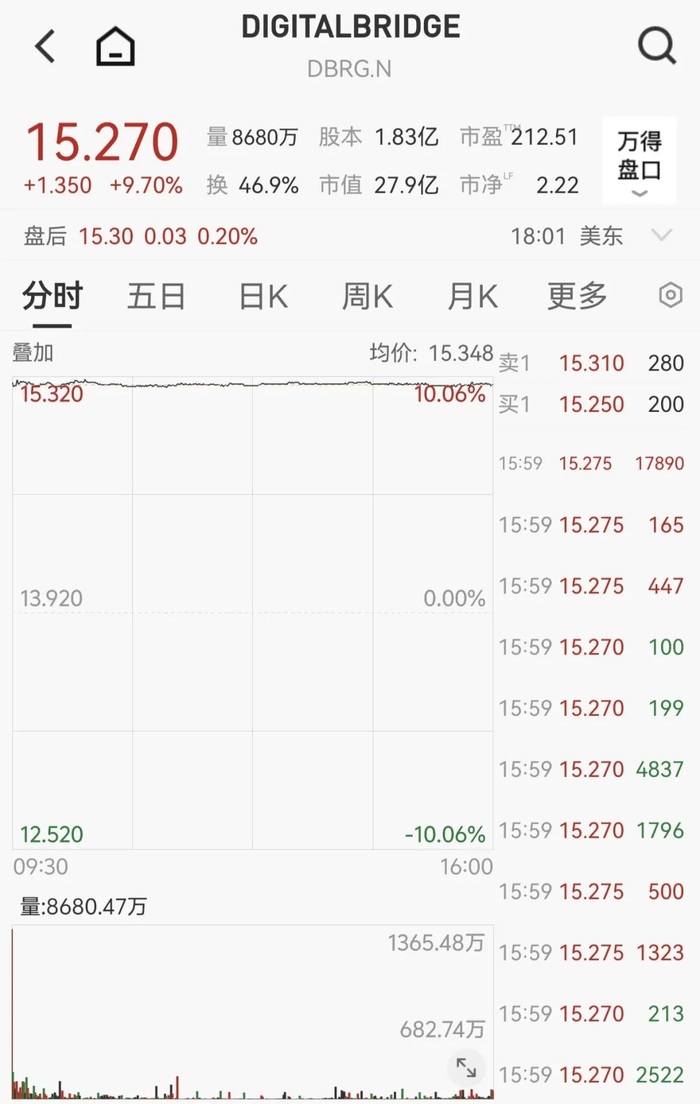Open the 更多 chart options
This screenshot has width=700, height=1104.
click(577, 296)
